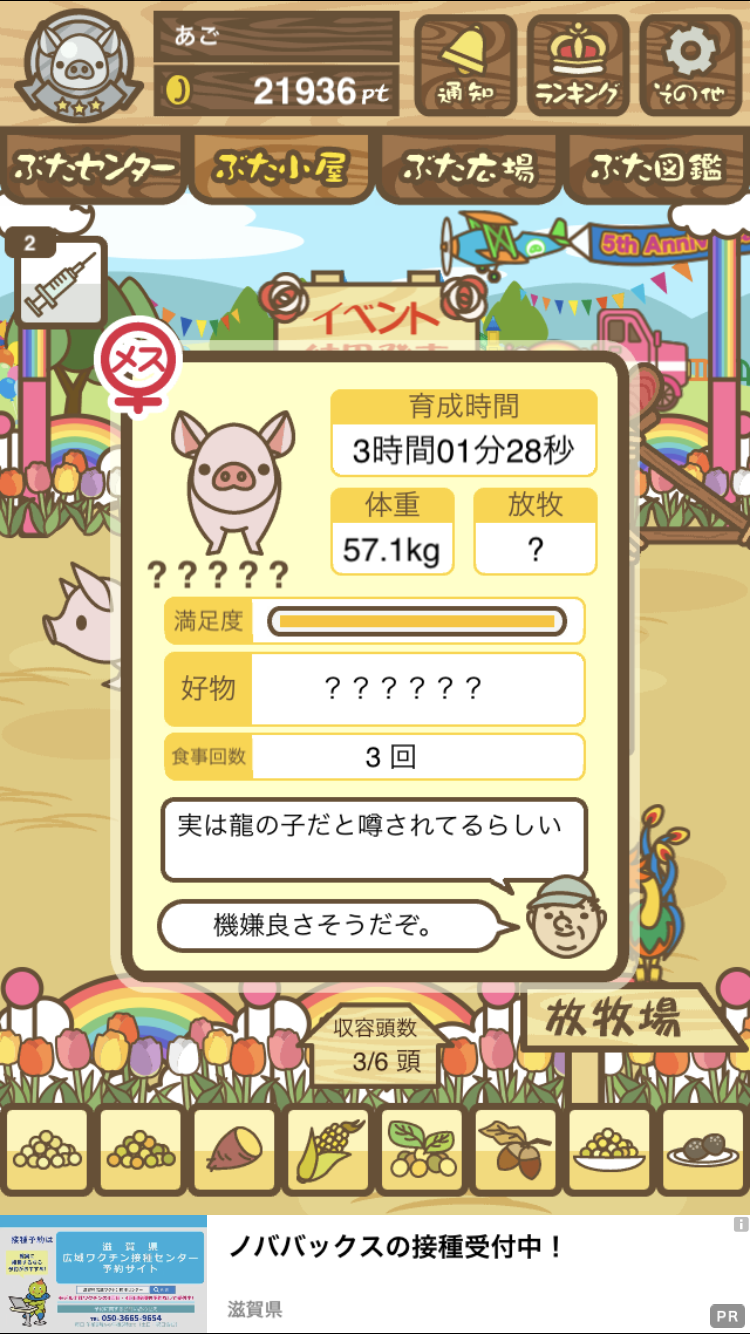Tap the ad info icon
Image resolution: width=750 pixels, height=1334 pixels.
coord(740,1224)
